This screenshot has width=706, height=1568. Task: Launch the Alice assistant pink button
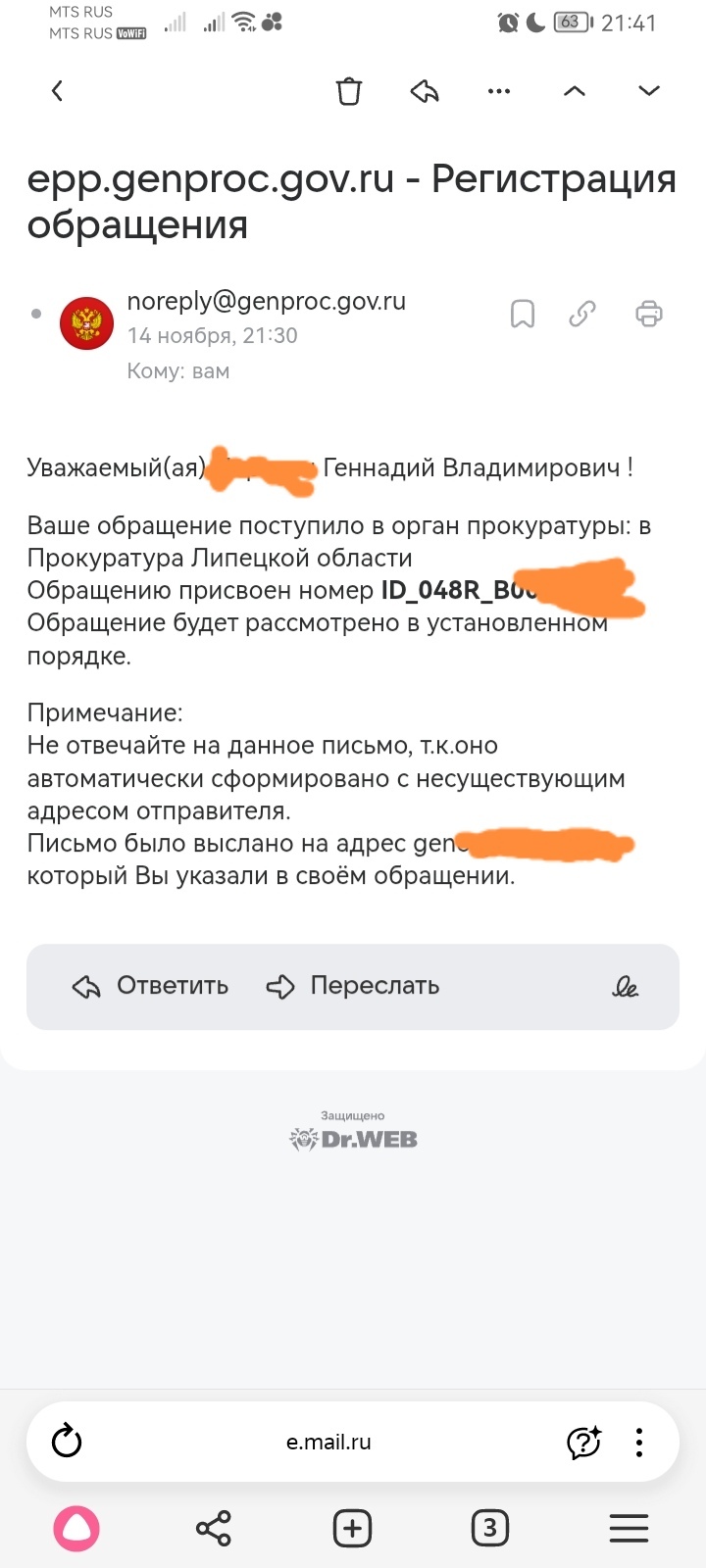coord(76,1528)
